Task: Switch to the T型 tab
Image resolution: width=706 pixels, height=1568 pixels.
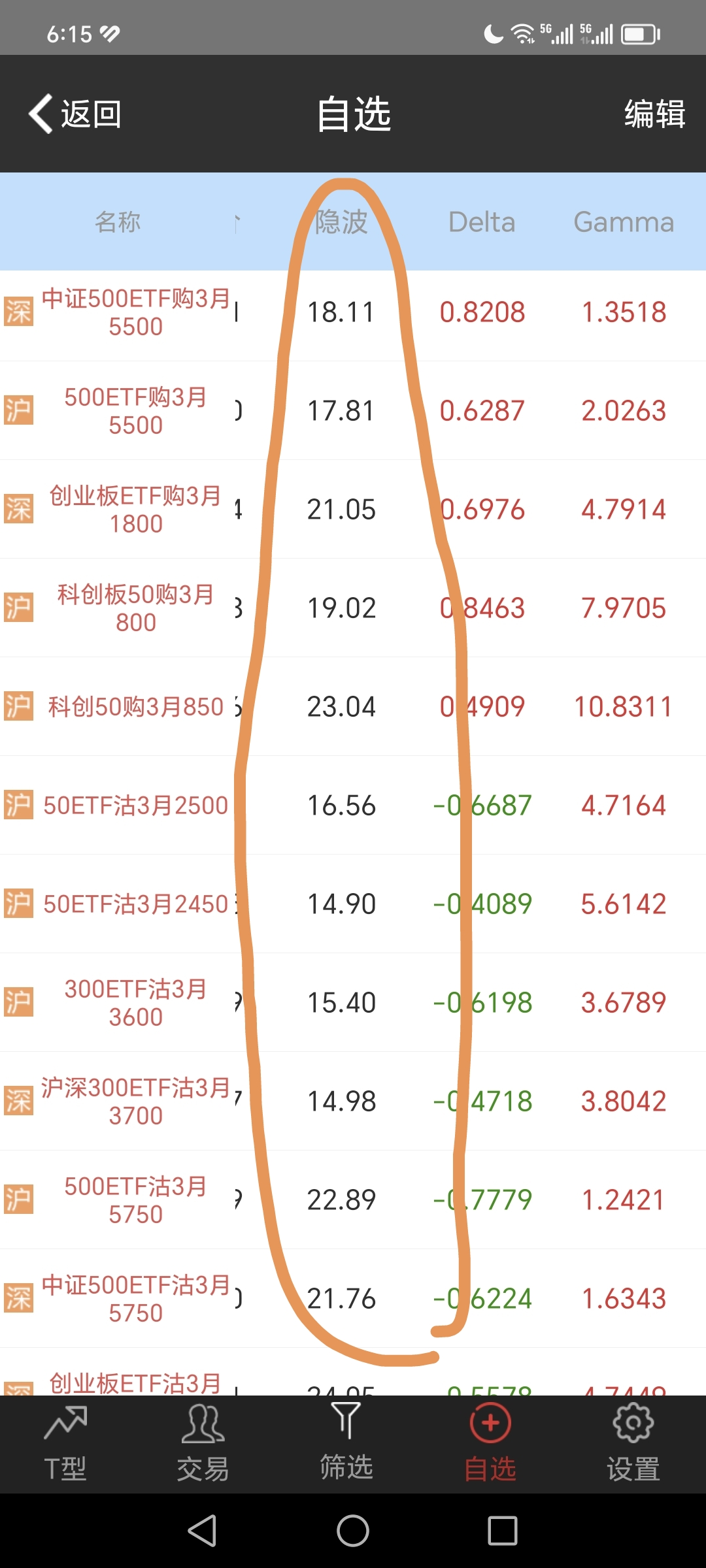Action: [x=65, y=1445]
